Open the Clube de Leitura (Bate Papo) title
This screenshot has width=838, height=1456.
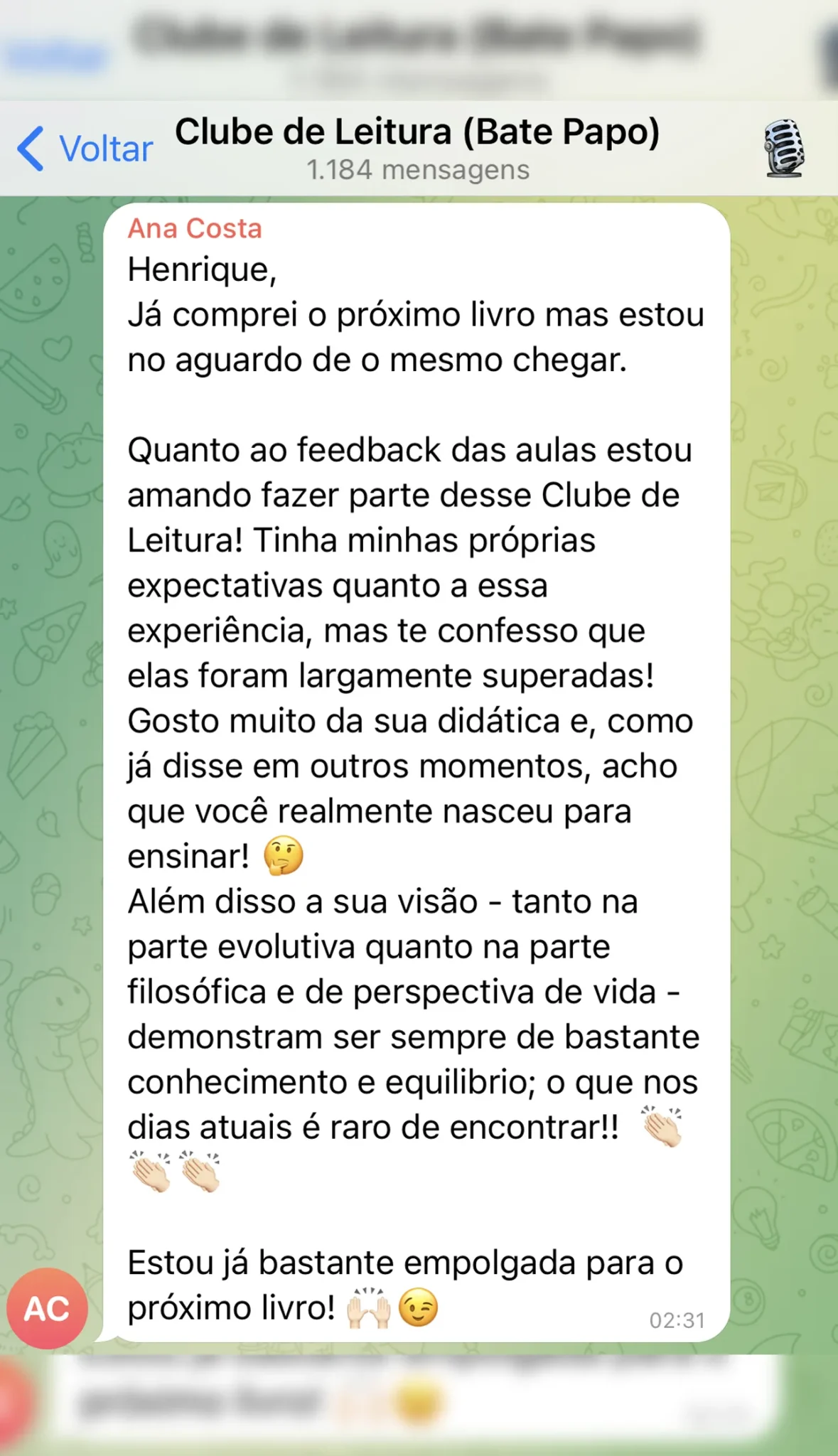pyautogui.click(x=417, y=133)
